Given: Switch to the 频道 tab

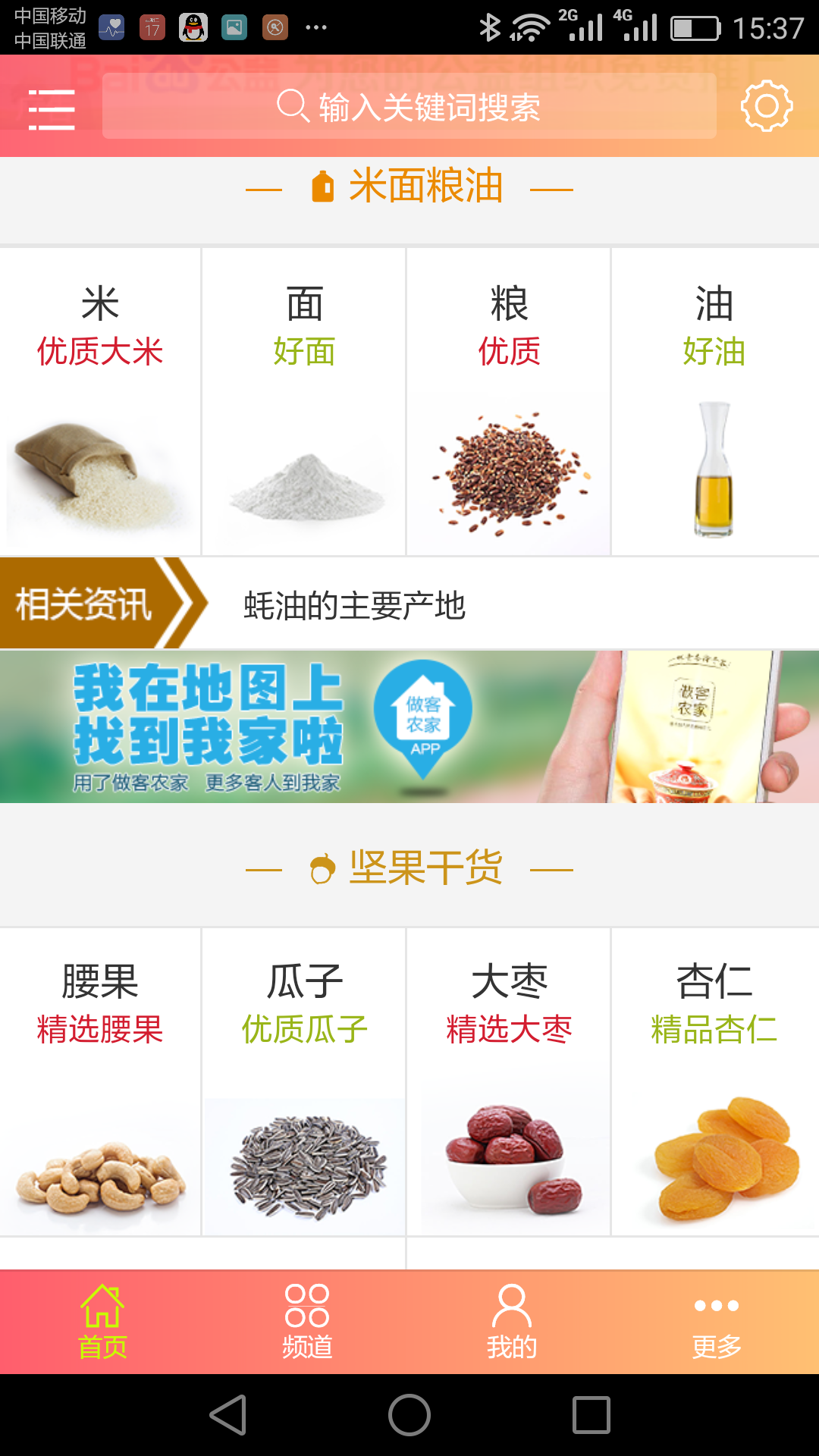Looking at the screenshot, I should [x=307, y=1322].
